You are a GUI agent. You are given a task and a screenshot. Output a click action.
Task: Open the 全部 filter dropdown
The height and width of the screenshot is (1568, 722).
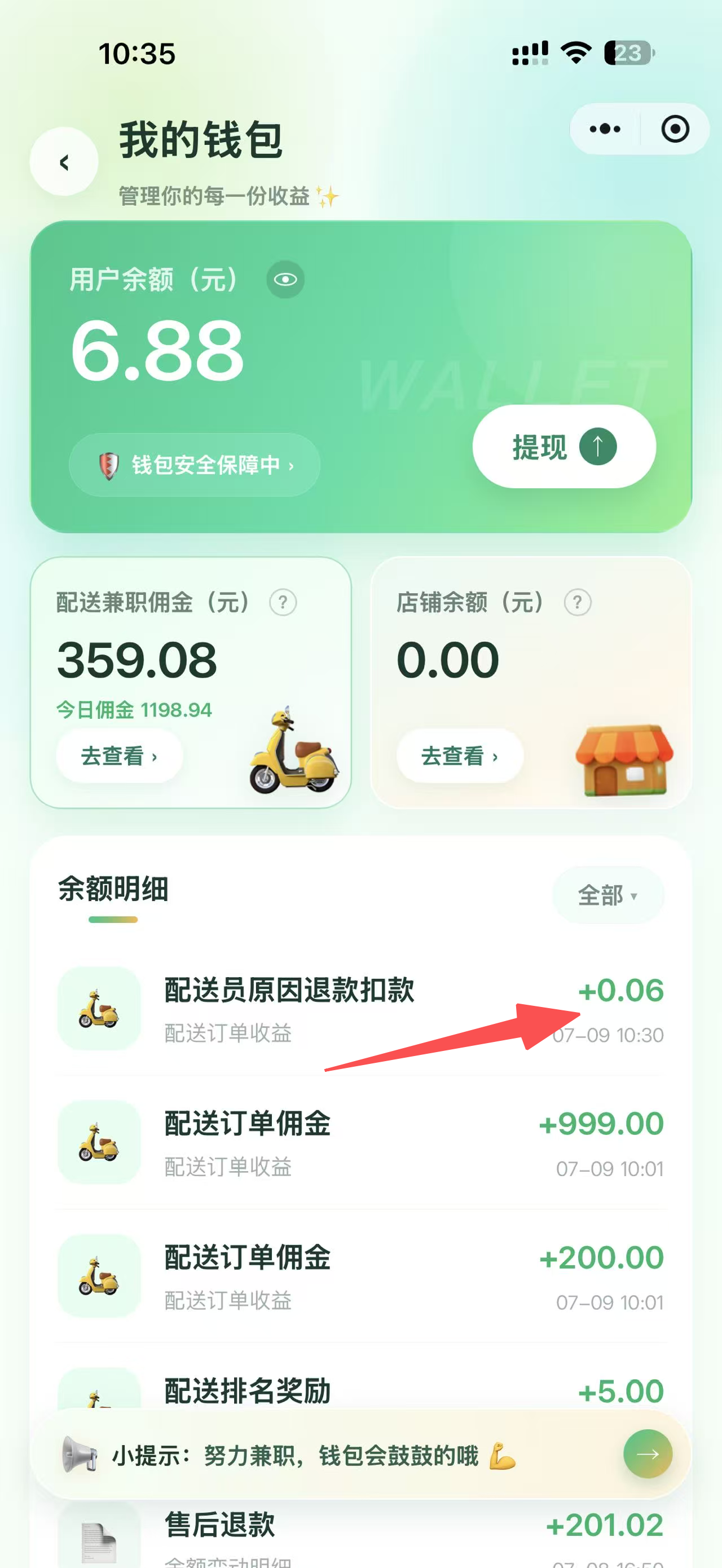pos(608,895)
